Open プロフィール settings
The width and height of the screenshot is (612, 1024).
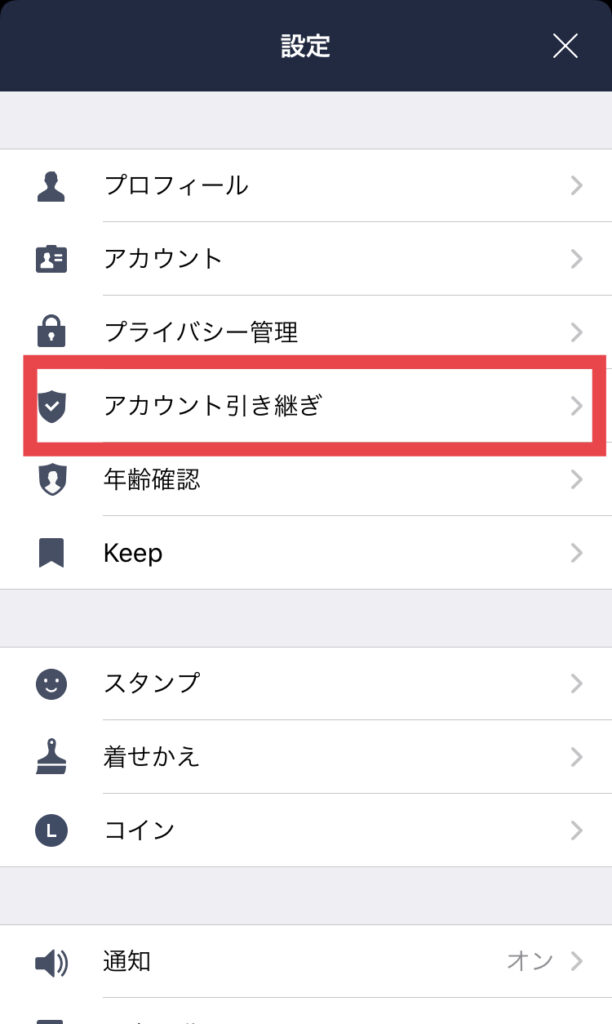[x=306, y=185]
